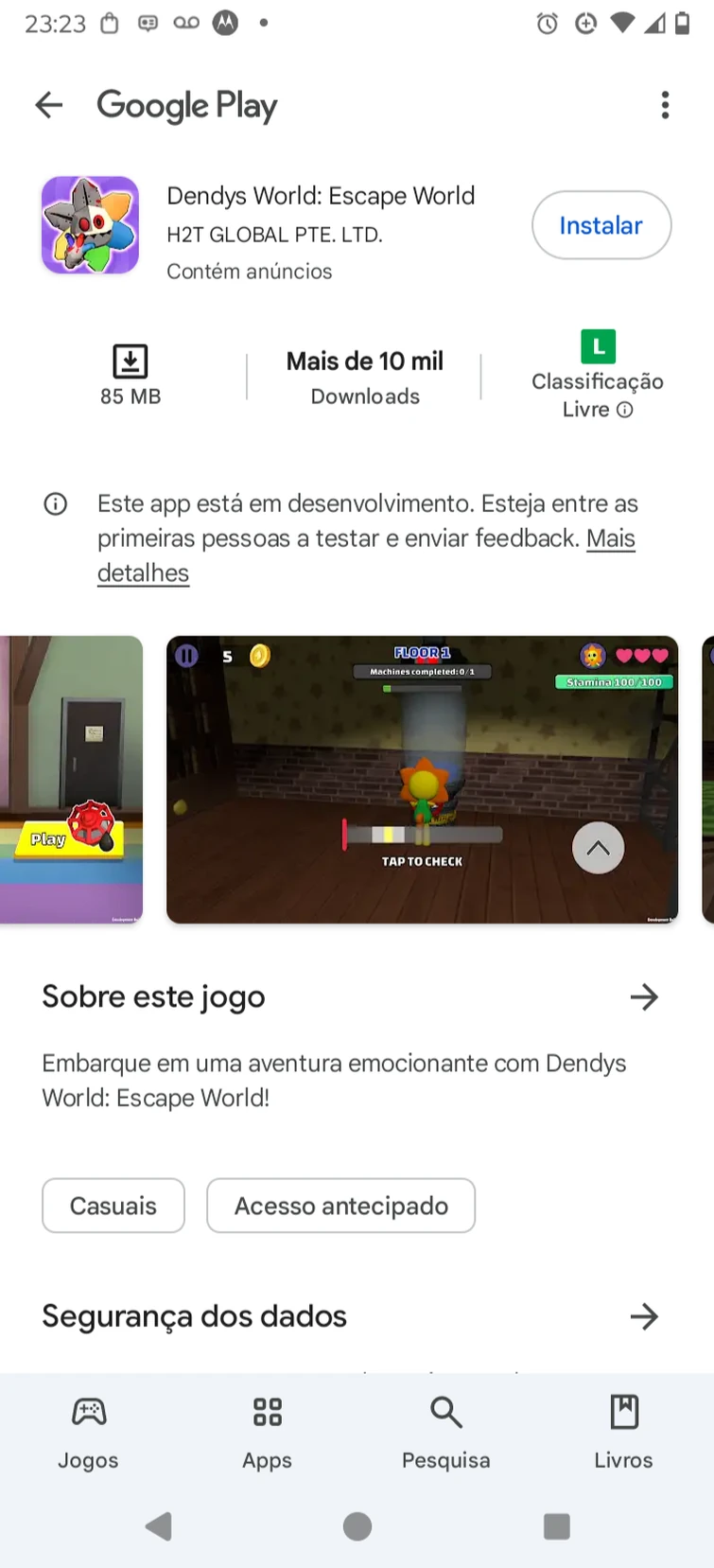Switch to the Jogos tab

89,1433
